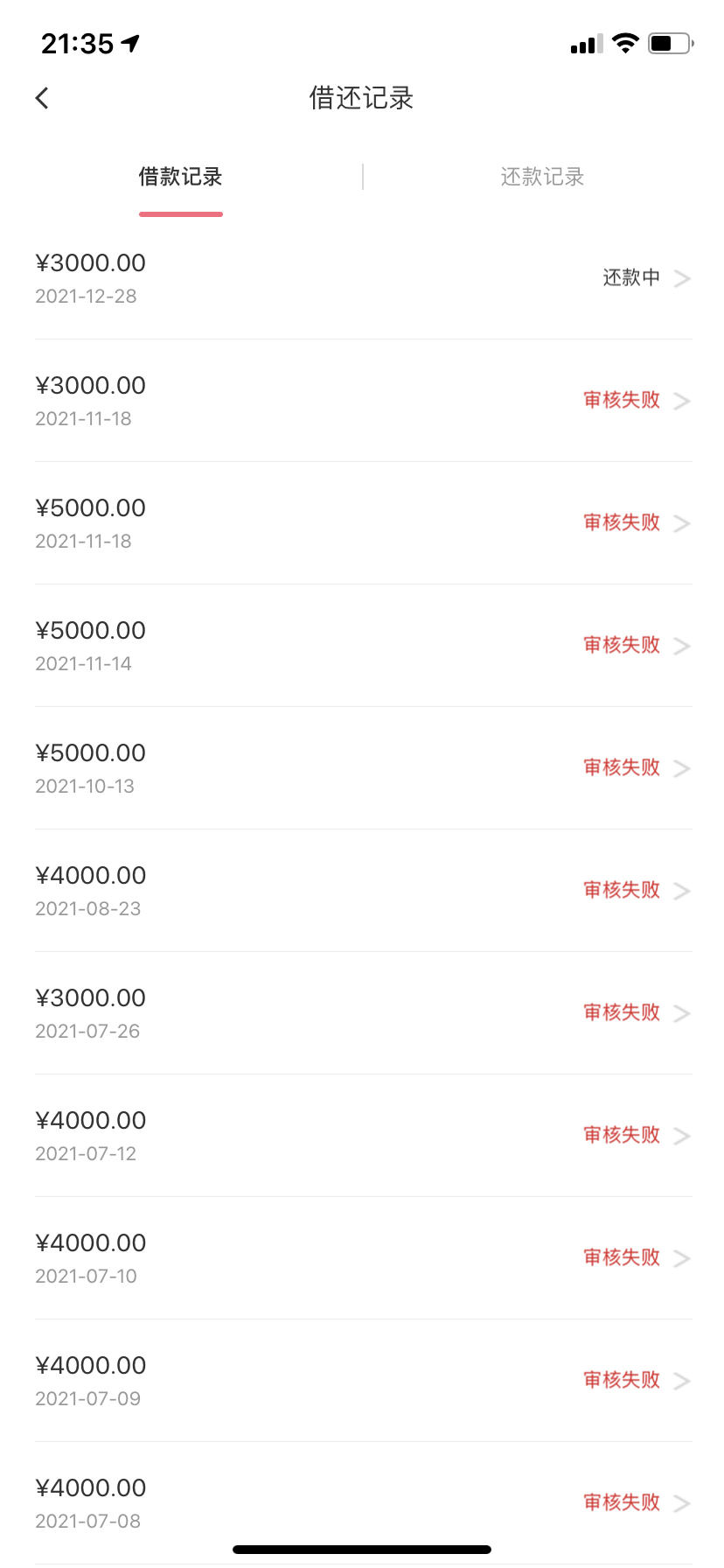Open the 2021-07-10 loan record
This screenshot has height=1568, width=724.
tap(362, 1258)
